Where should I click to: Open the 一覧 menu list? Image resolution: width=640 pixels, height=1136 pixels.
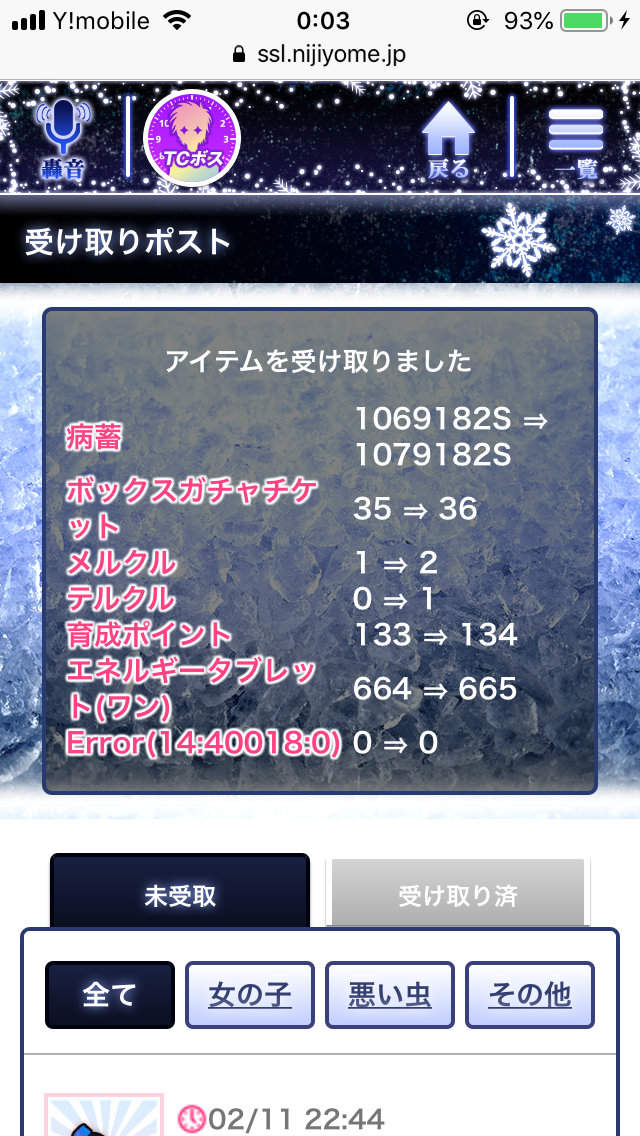point(576,139)
